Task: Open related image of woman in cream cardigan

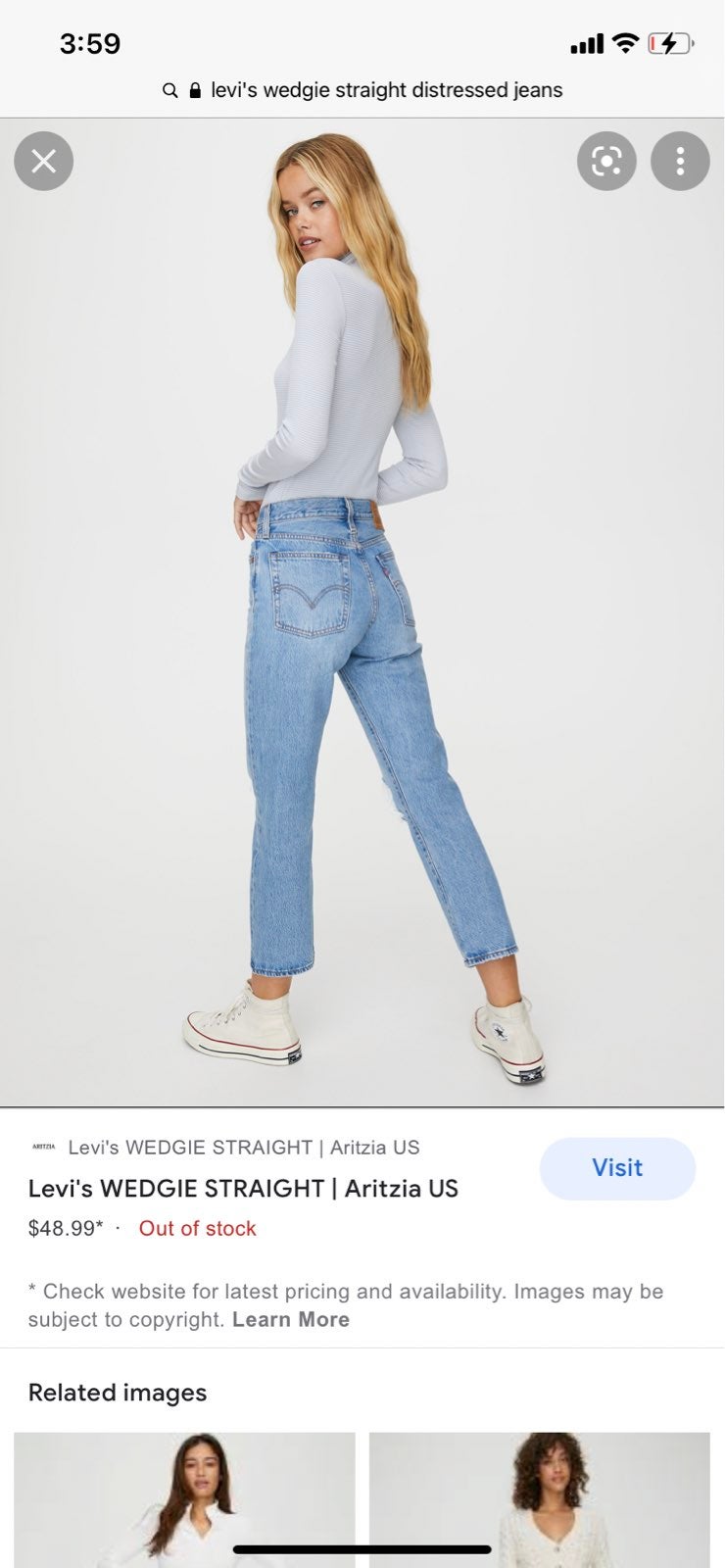Action: click(x=540, y=1499)
